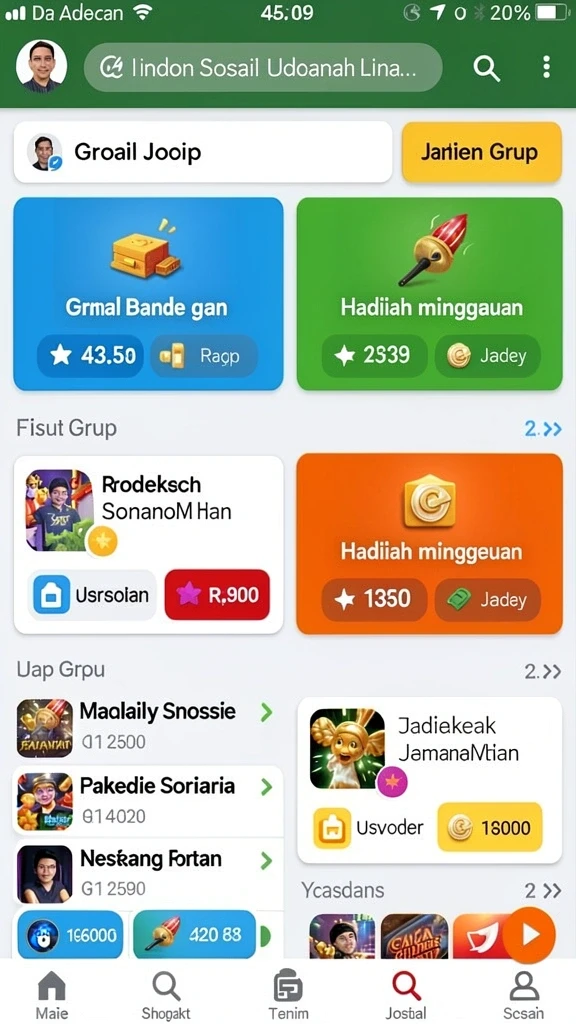Open the orange Hadiiah minggeuan card
The image size is (576, 1024).
pos(430,544)
